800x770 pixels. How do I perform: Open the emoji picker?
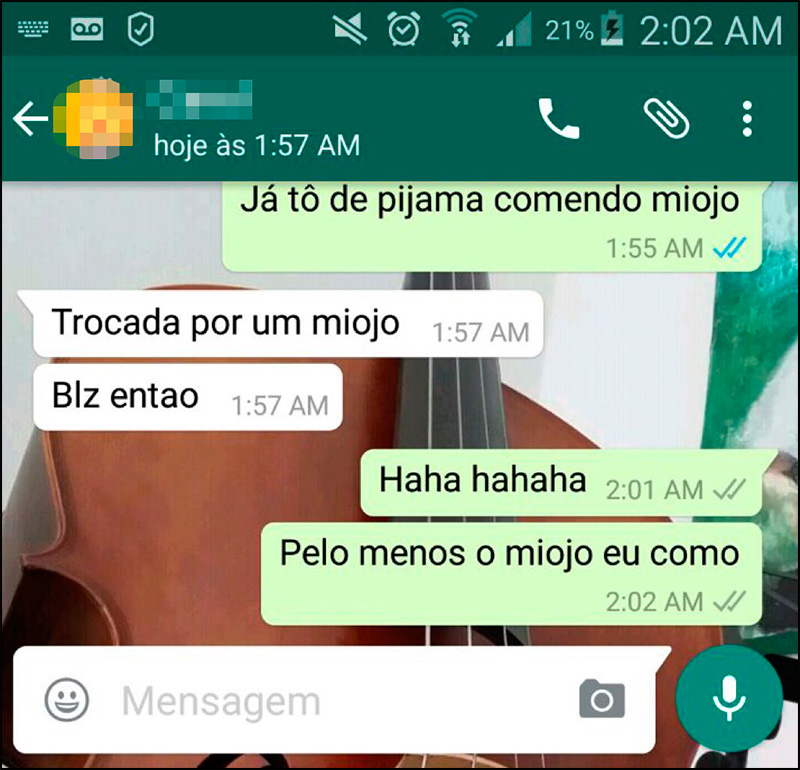(x=67, y=699)
